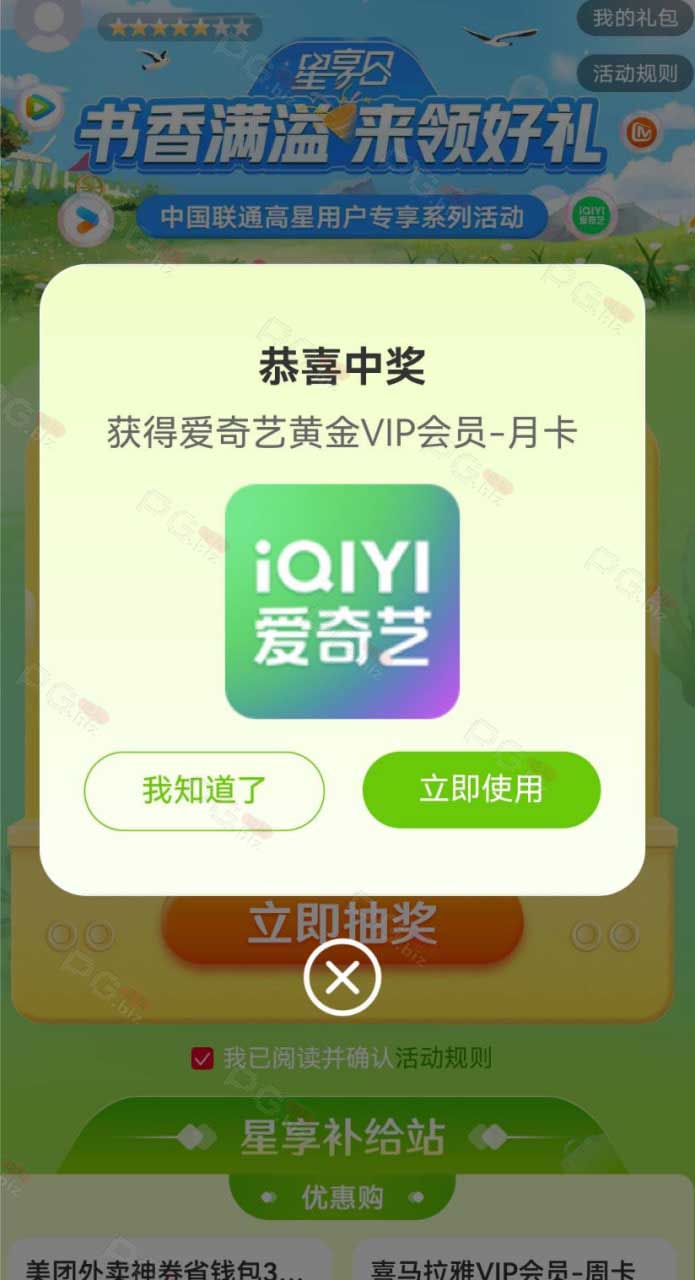Screen dimensions: 695x1280
Task: Tap the 立即抽奖 button
Action: point(342,925)
